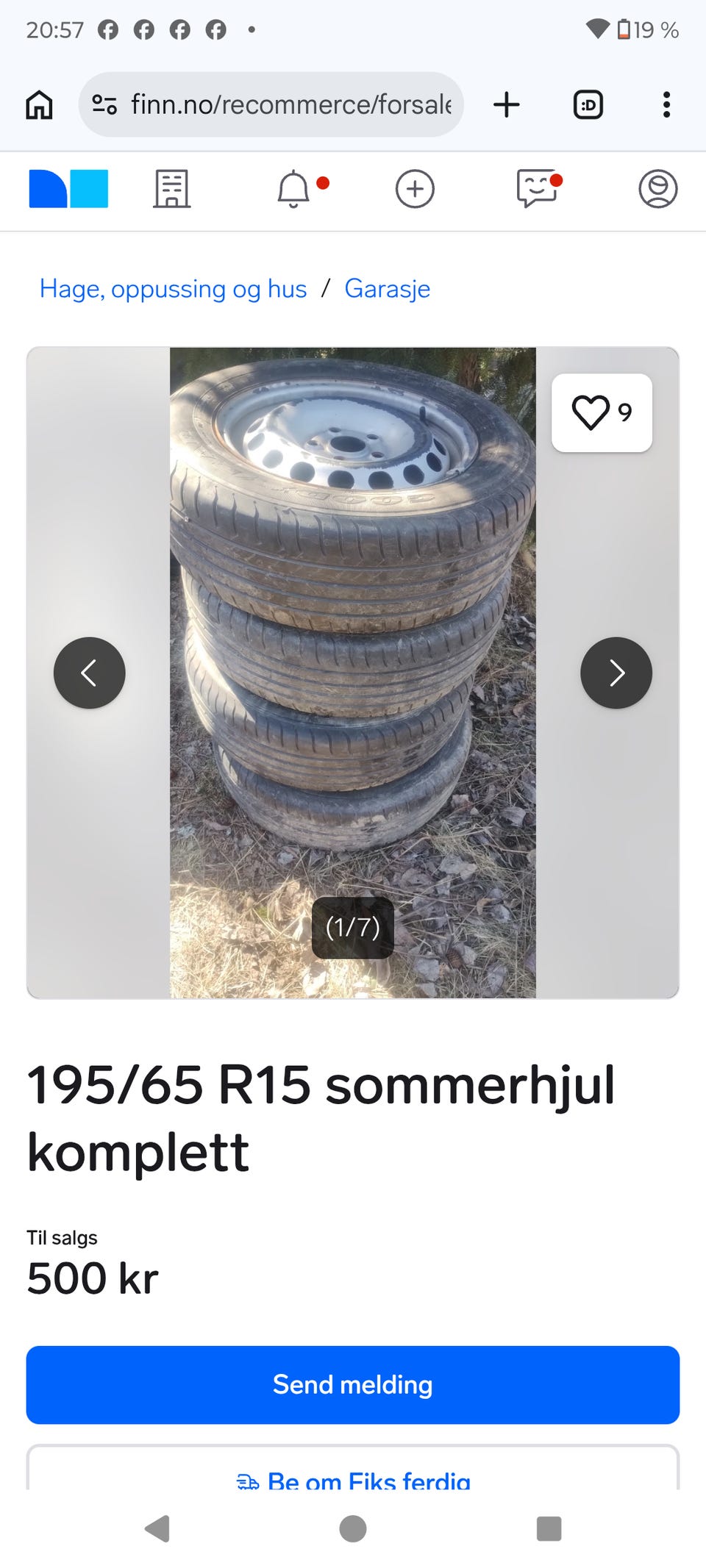The height and width of the screenshot is (1568, 706).
Task: Tap the system back button
Action: (157, 1529)
